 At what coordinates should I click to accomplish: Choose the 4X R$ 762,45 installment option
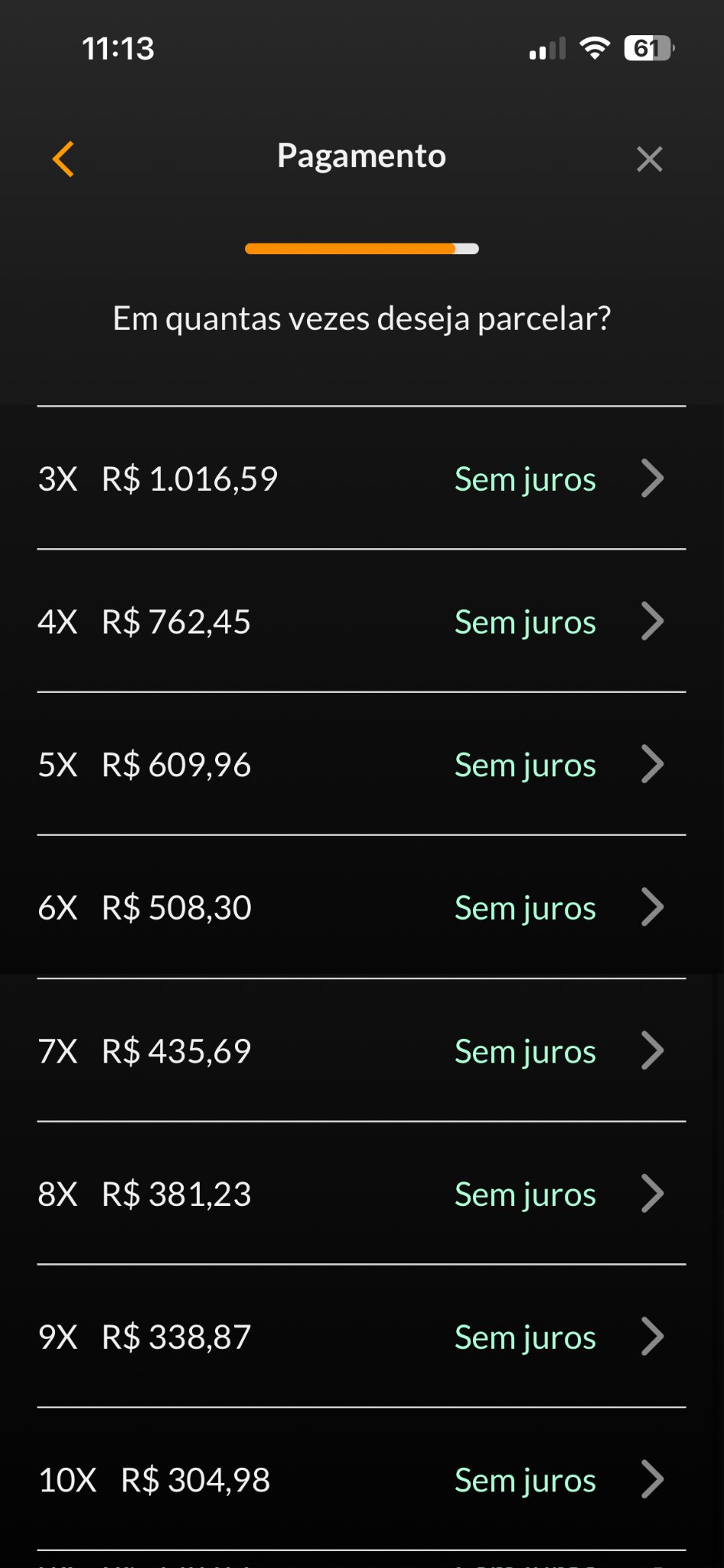tap(361, 621)
